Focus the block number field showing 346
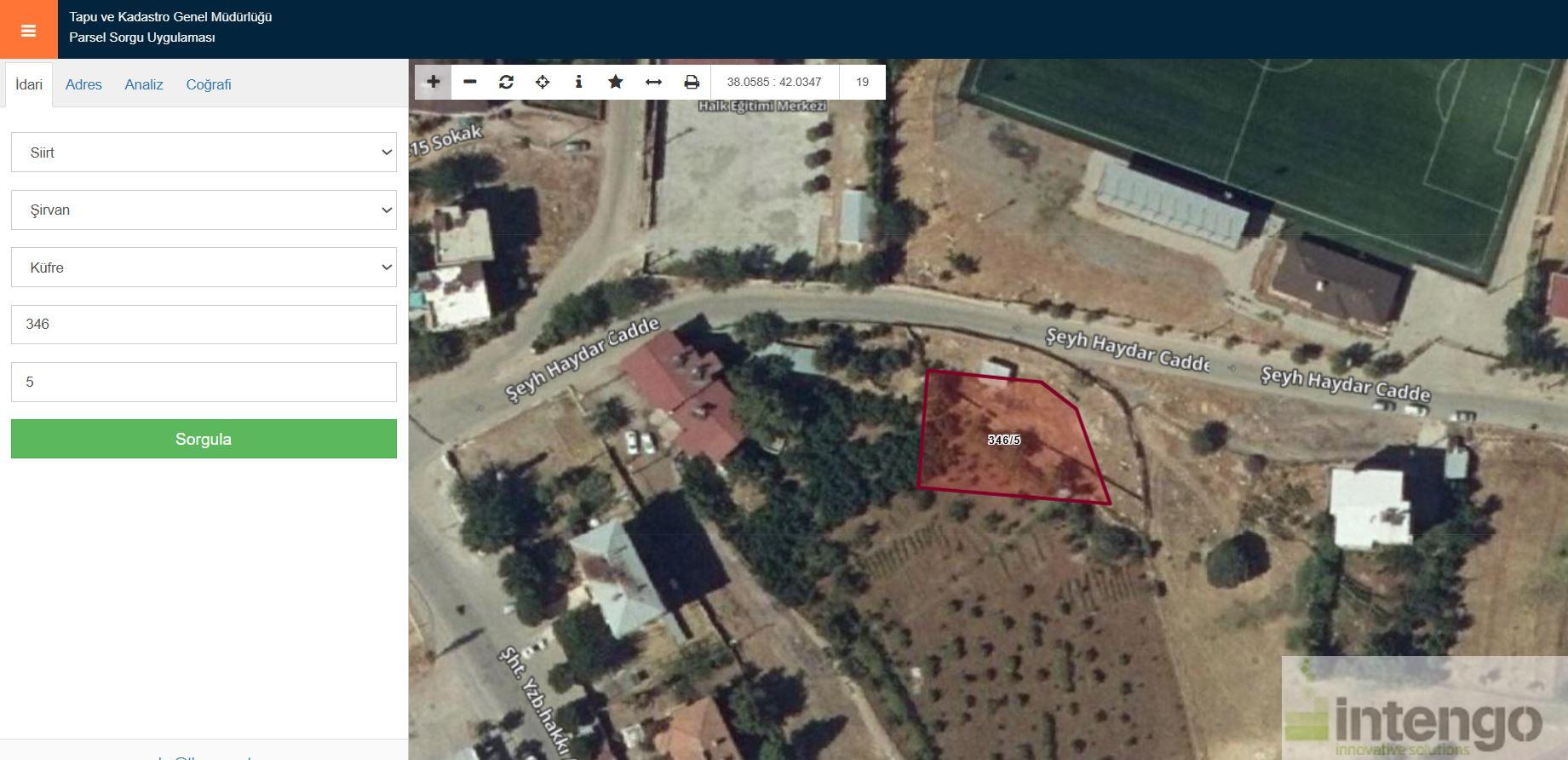 [x=204, y=325]
